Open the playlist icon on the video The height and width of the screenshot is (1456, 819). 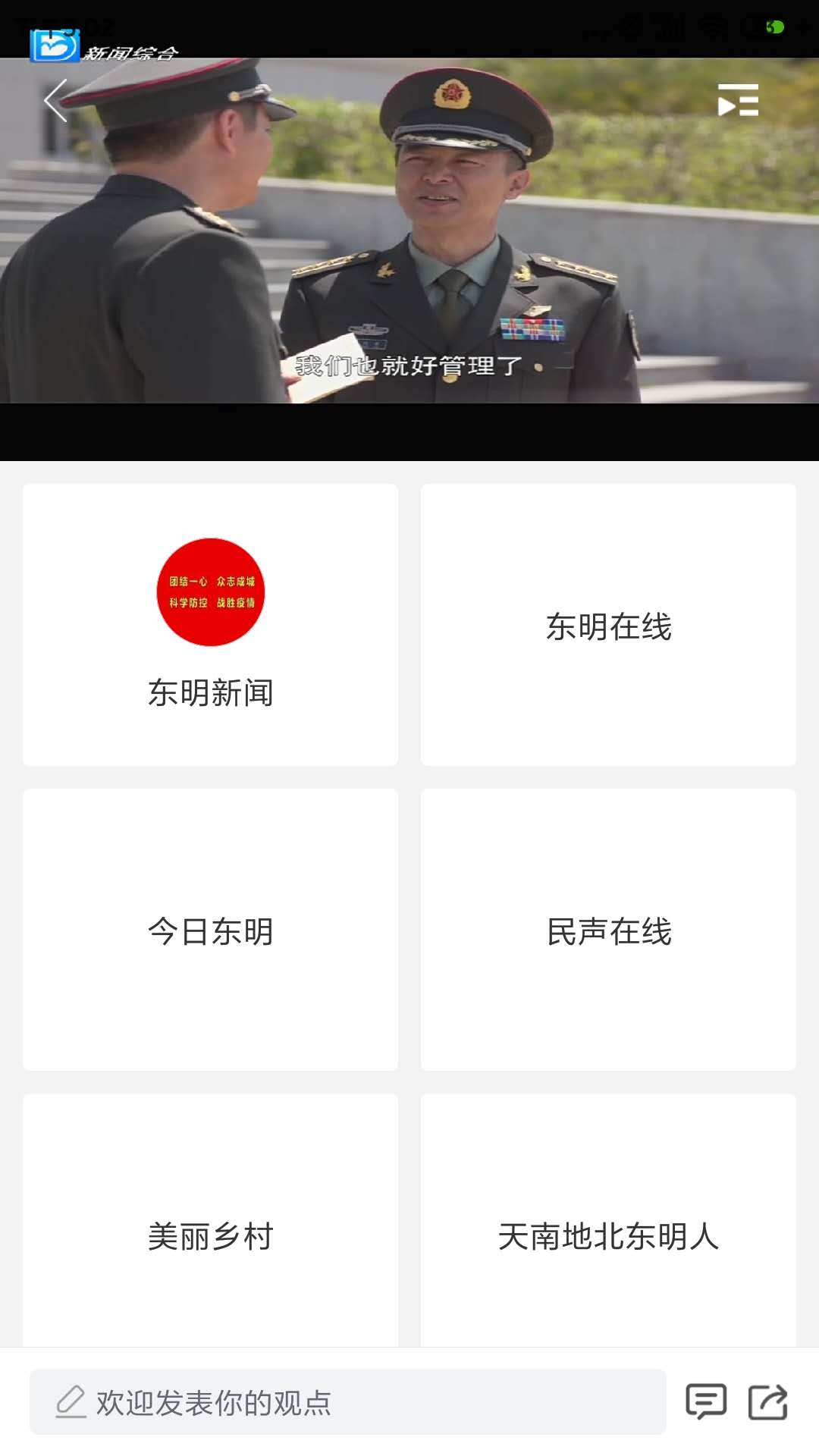[738, 100]
